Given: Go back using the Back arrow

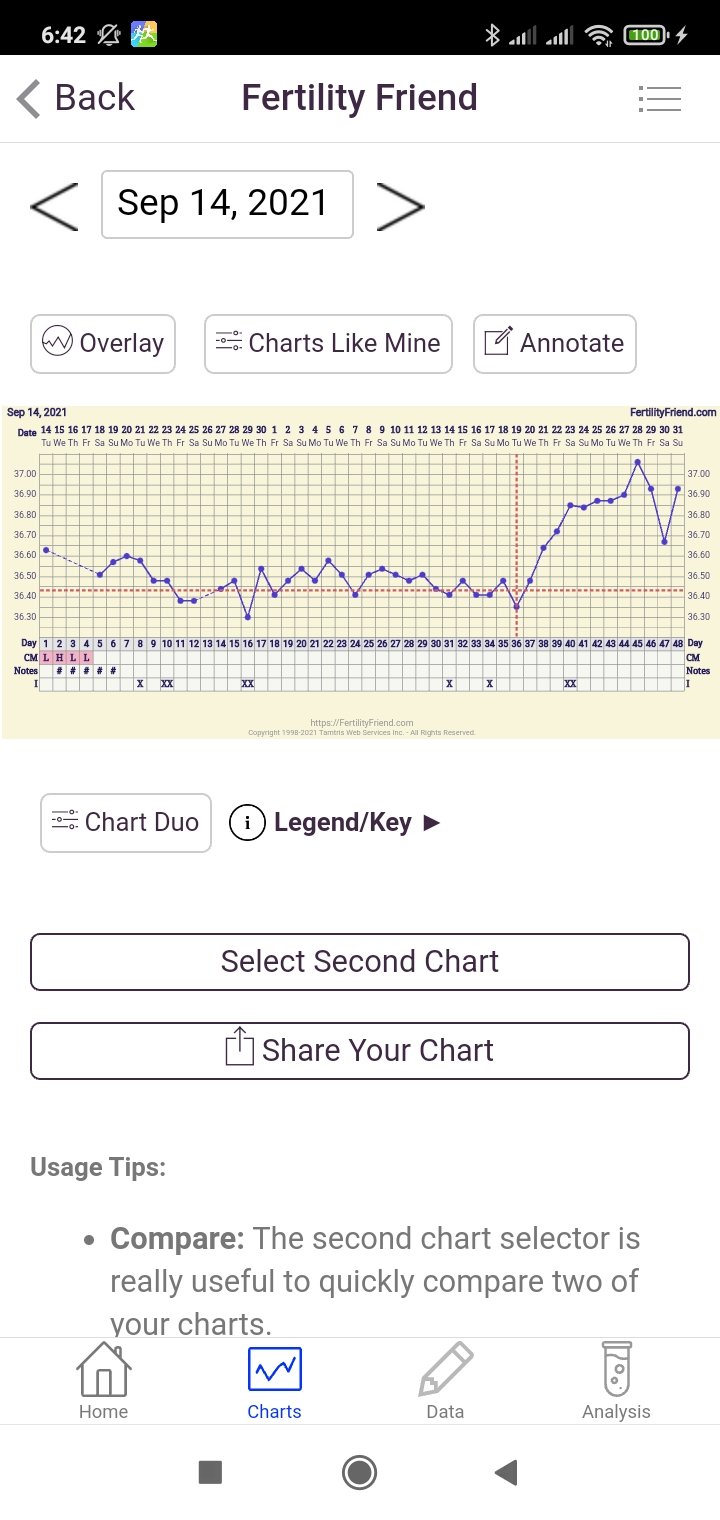Looking at the screenshot, I should point(75,98).
